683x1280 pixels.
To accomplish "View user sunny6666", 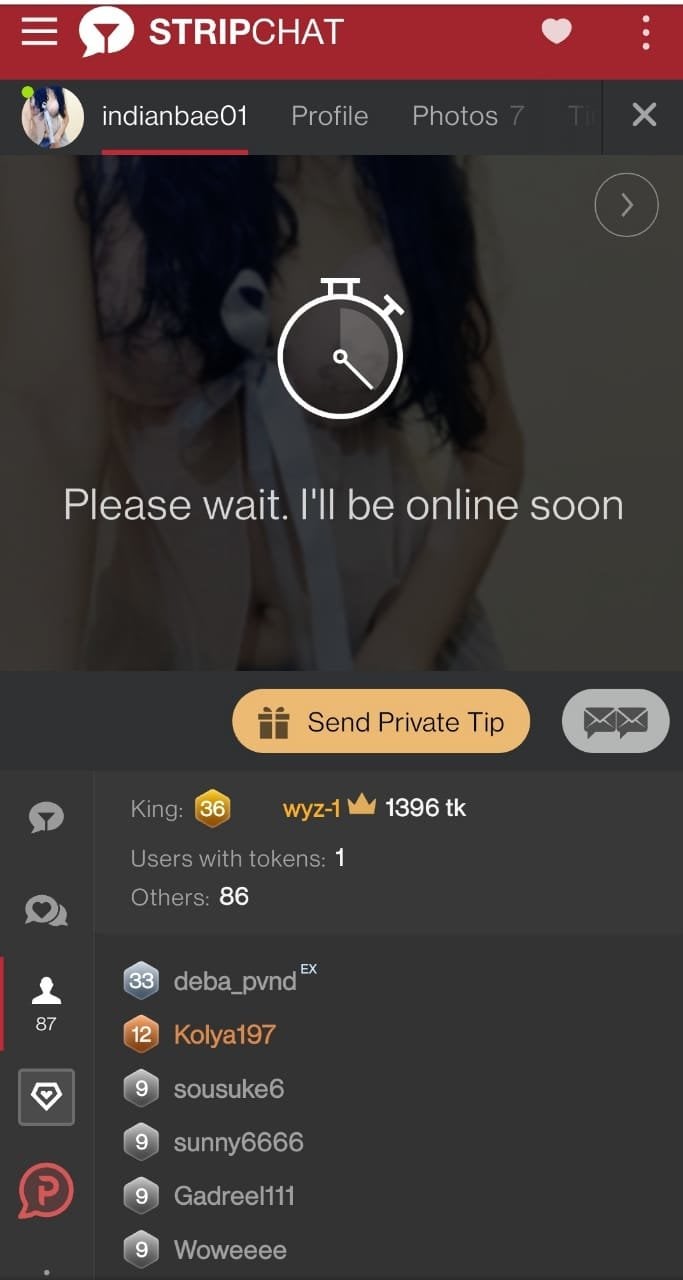I will pos(237,1142).
